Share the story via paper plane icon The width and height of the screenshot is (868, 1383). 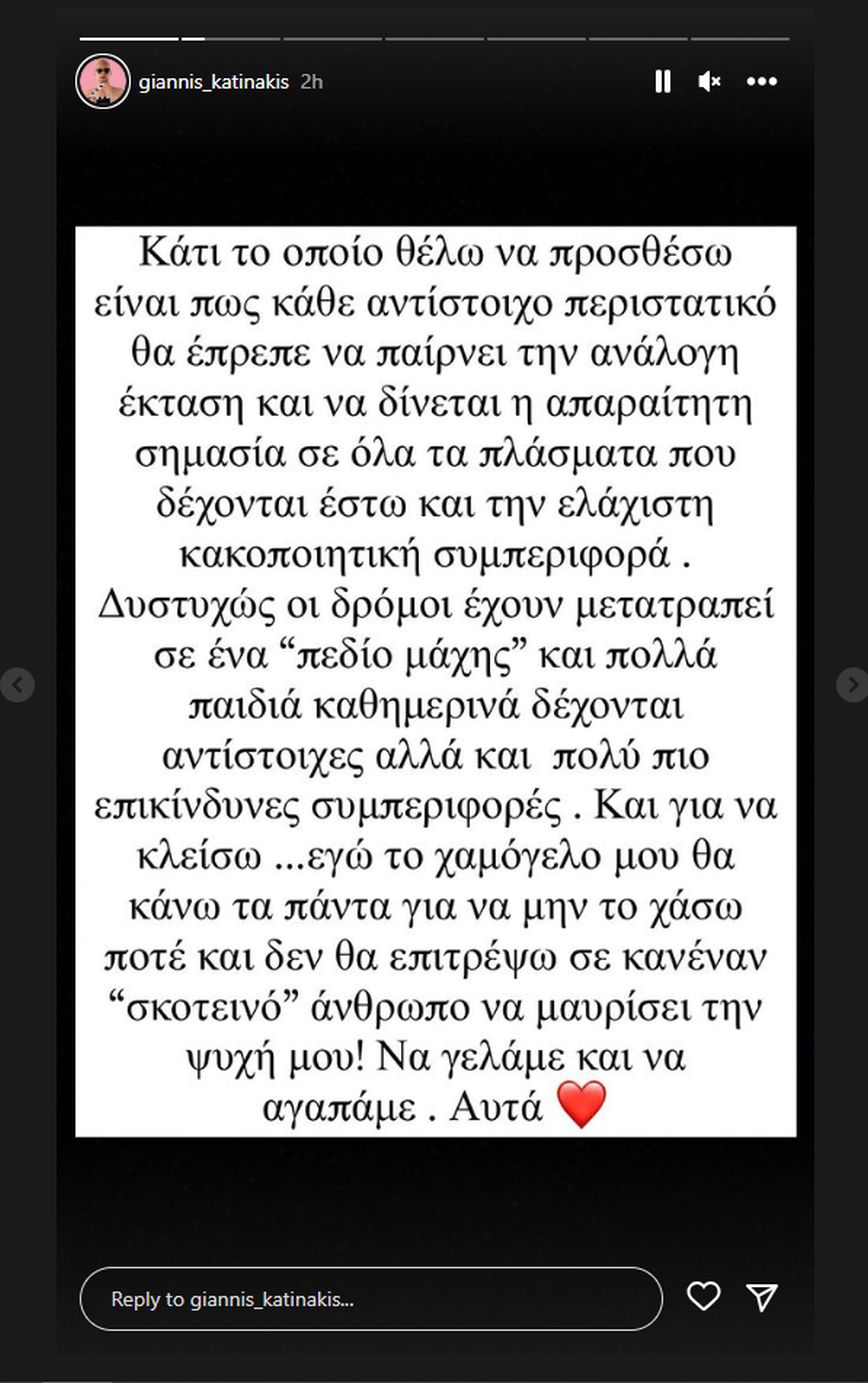[763, 1297]
